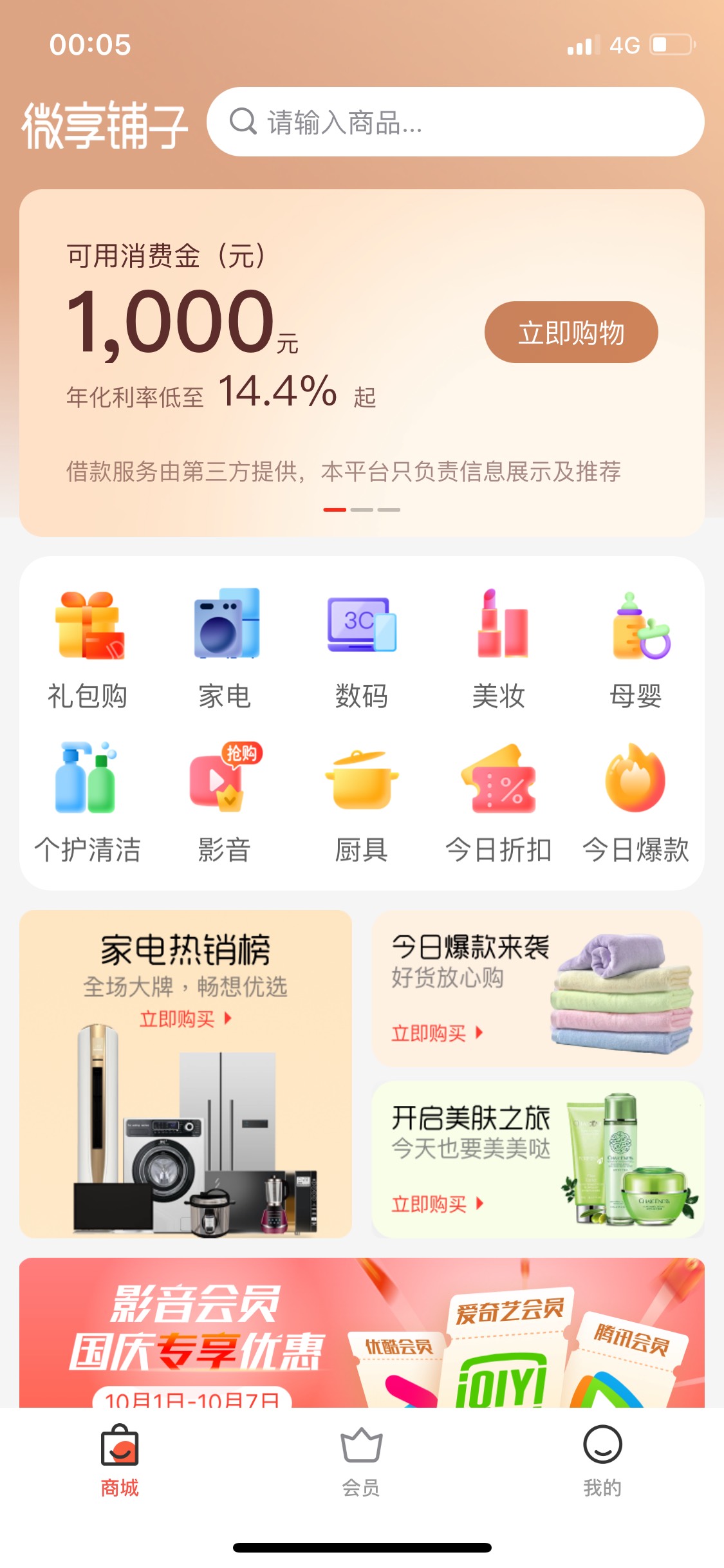724x1568 pixels.
Task: Switch to the 我的 tab
Action: pyautogui.click(x=602, y=1461)
